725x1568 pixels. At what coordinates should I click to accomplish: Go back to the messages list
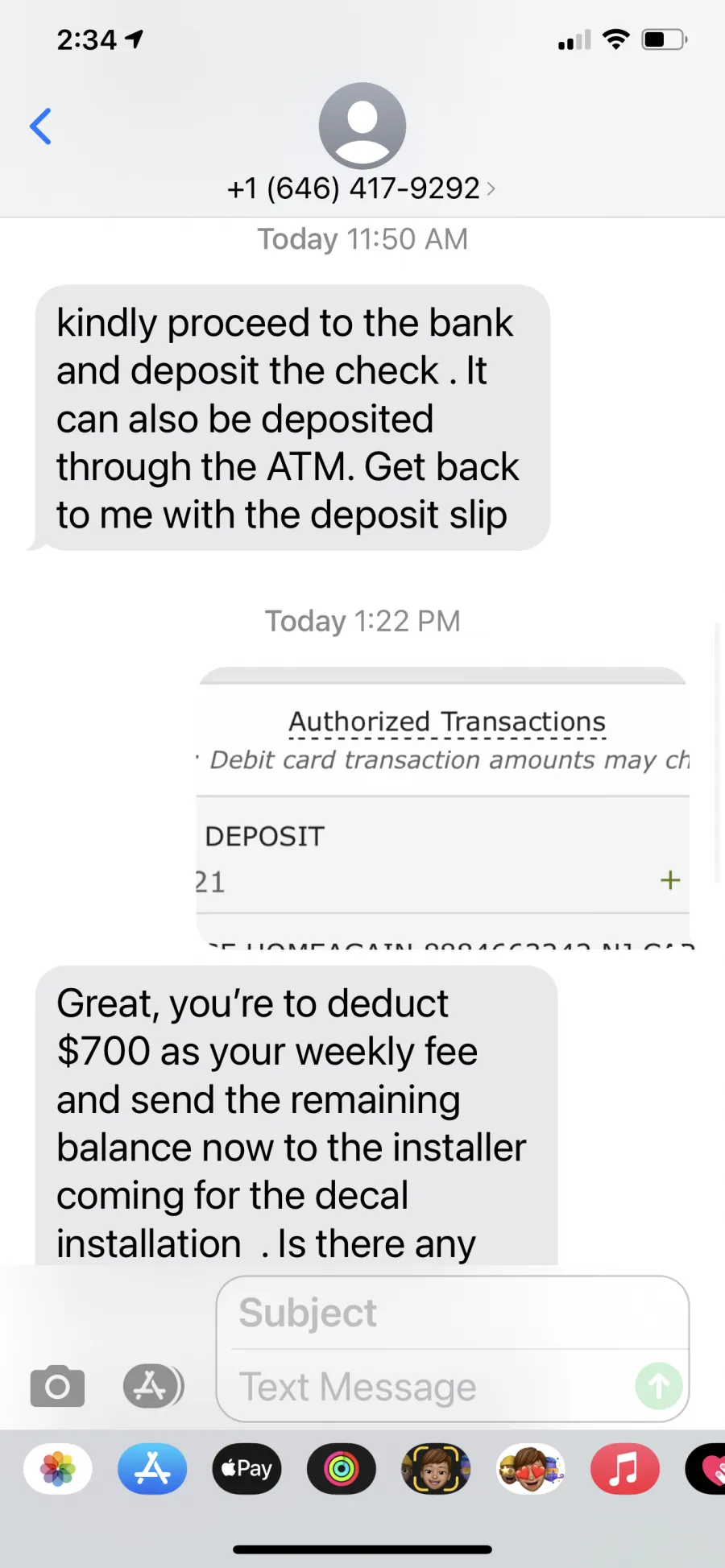pos(40,126)
